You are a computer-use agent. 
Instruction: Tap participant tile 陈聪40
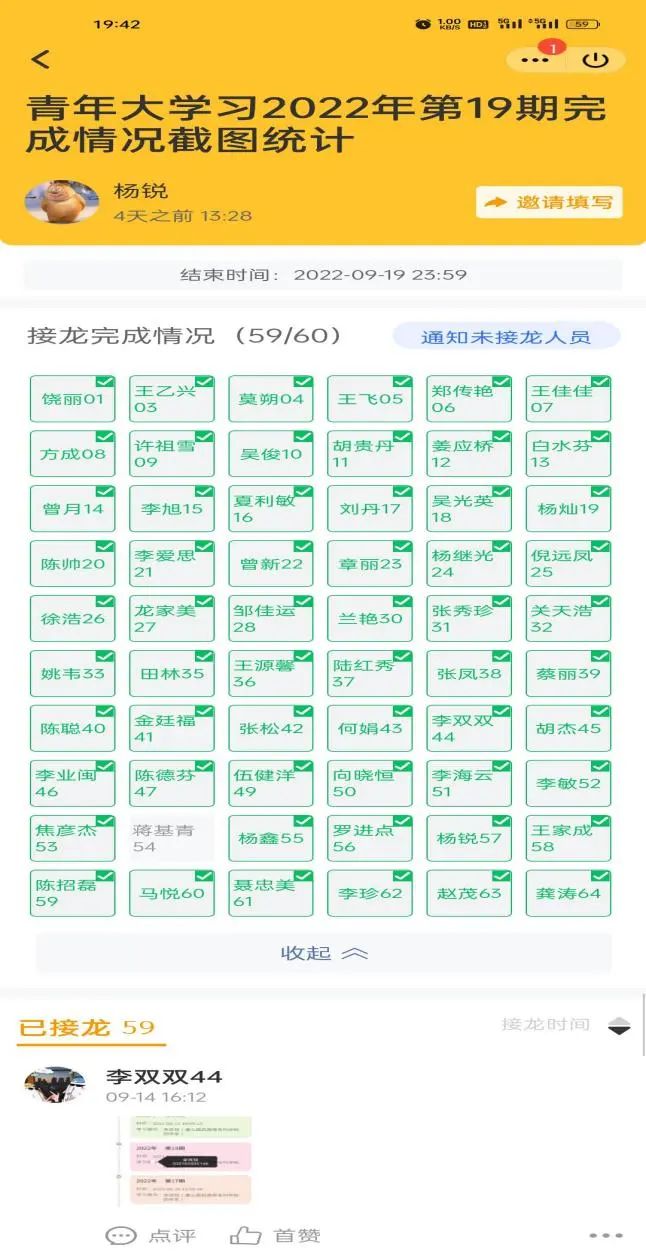pyautogui.click(x=72, y=728)
